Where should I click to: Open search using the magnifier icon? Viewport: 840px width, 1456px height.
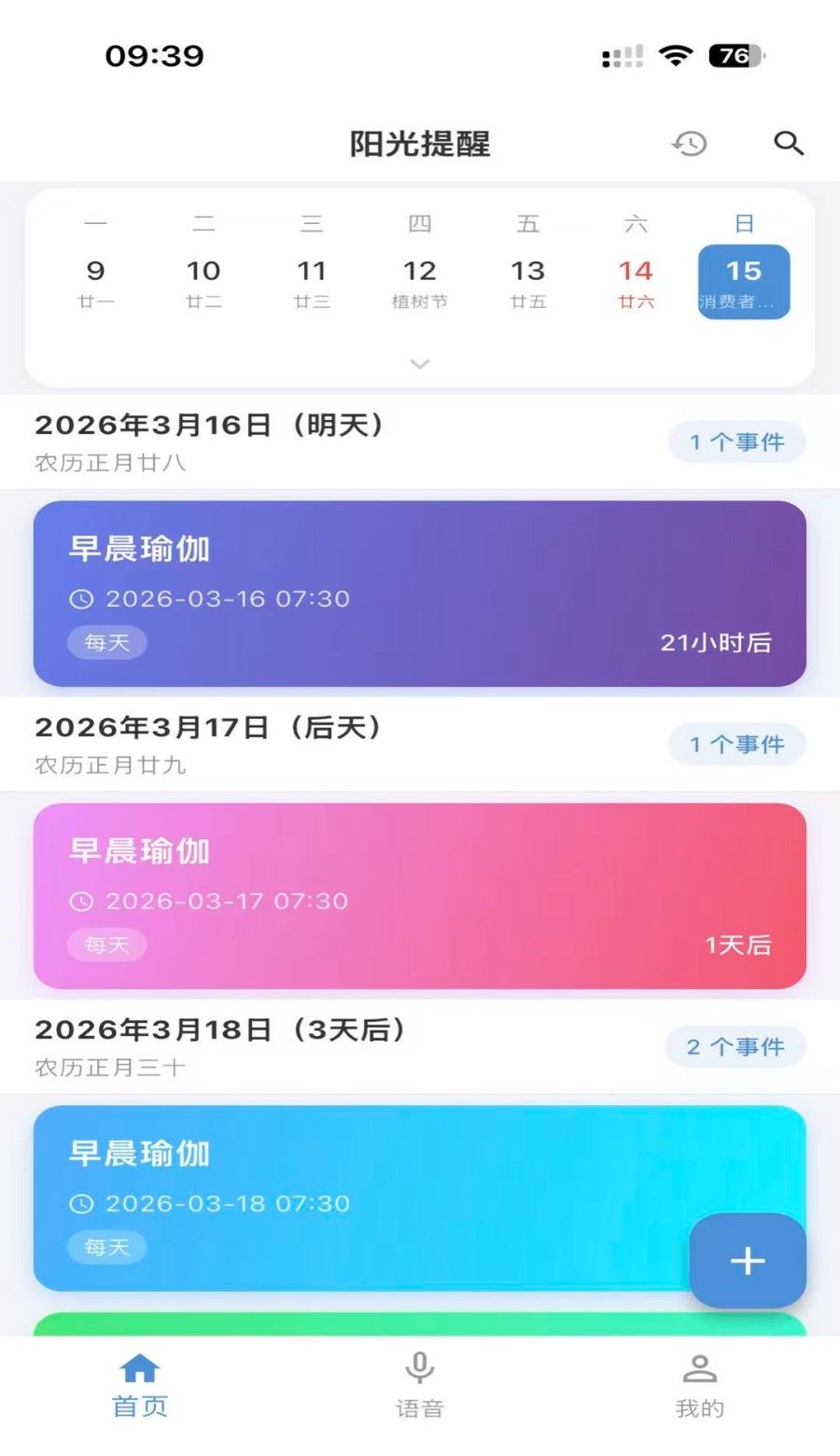coord(789,144)
